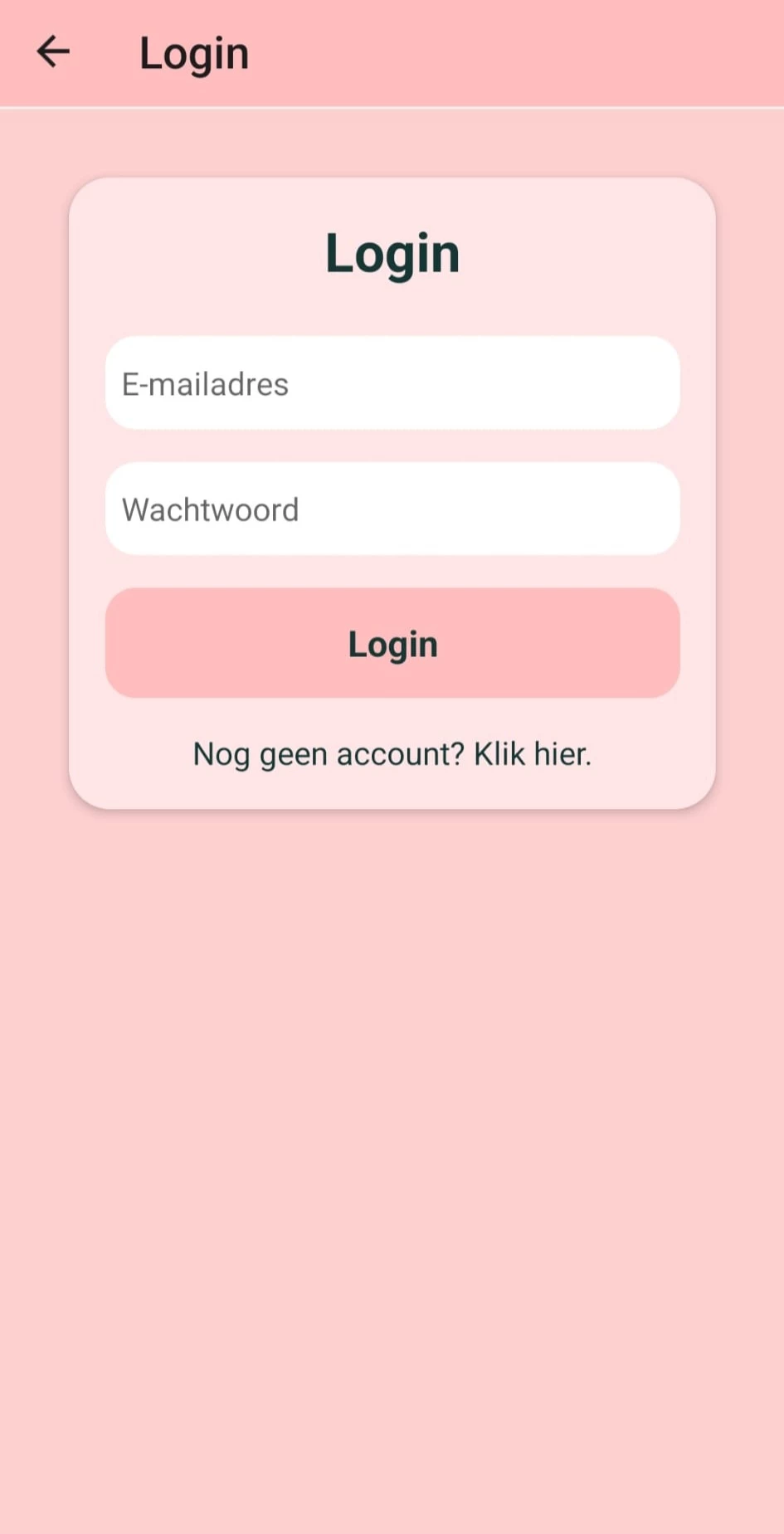Click the Login button

pos(392,643)
